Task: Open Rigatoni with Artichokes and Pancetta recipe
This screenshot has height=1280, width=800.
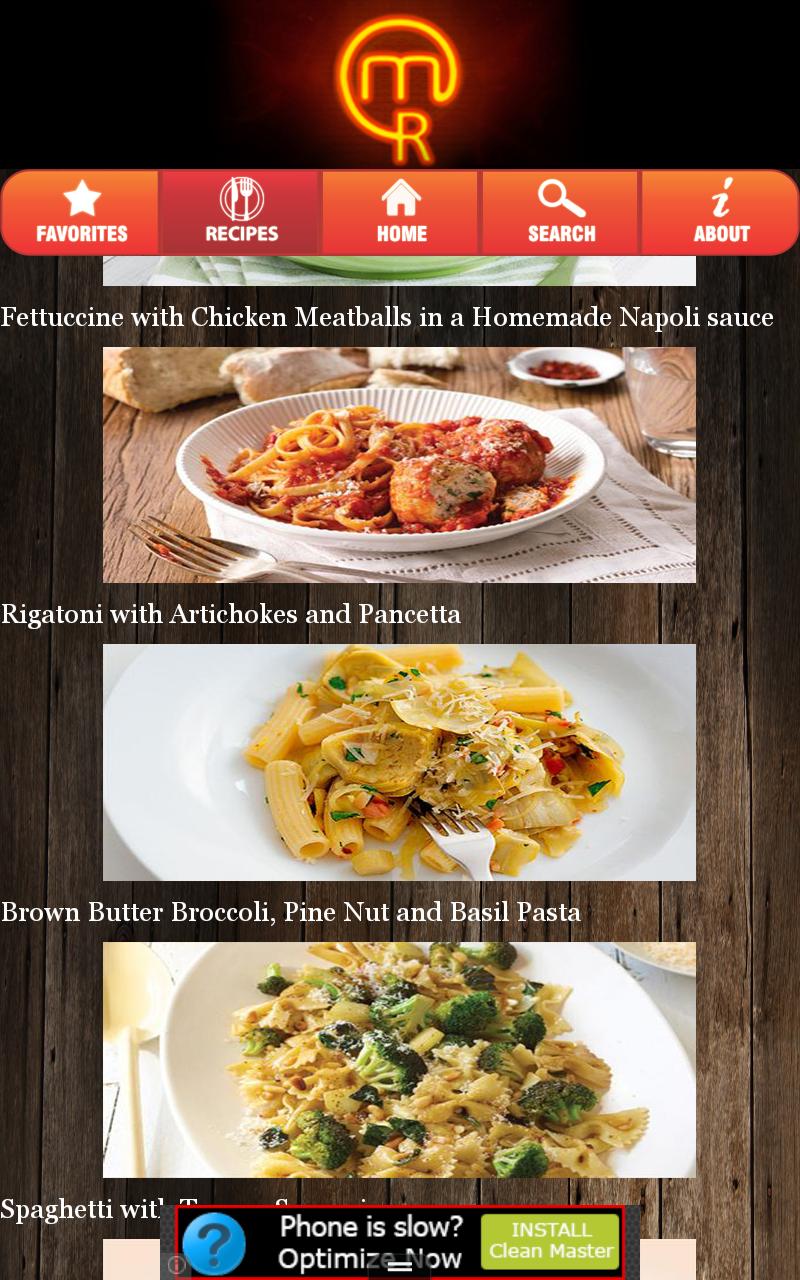Action: [x=230, y=613]
